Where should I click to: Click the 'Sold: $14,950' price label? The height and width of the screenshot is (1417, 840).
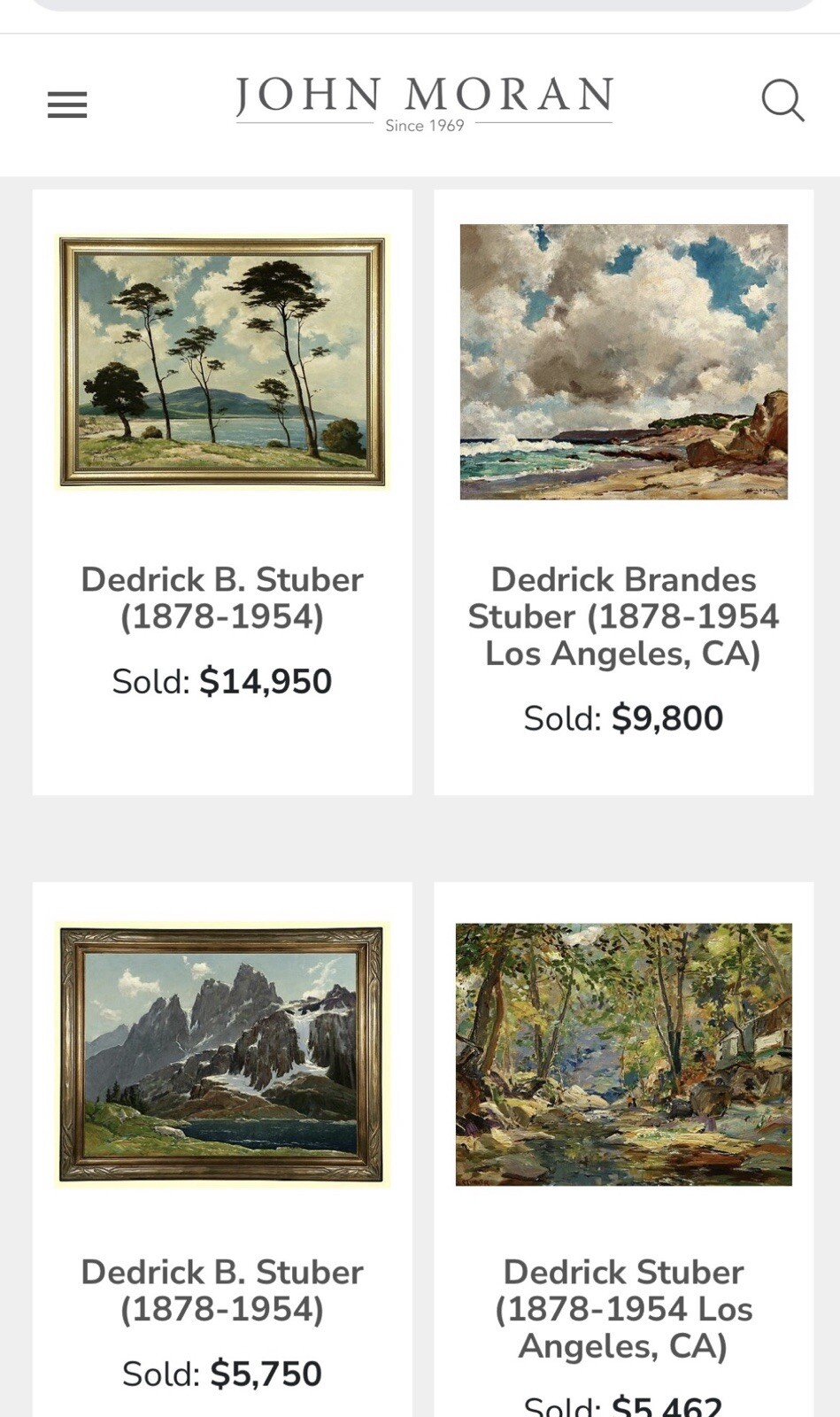click(x=221, y=682)
